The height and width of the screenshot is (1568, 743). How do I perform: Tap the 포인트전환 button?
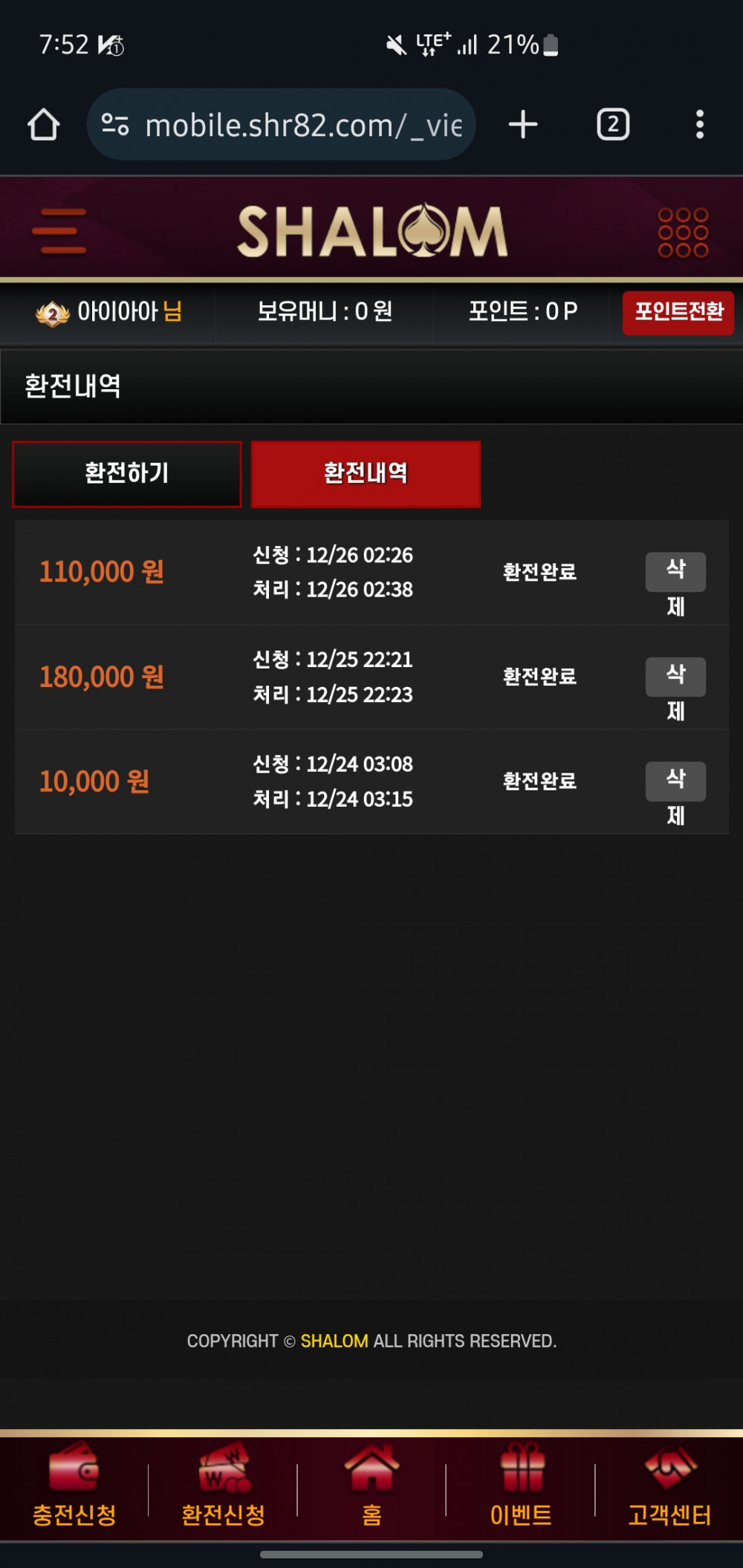pos(678,313)
